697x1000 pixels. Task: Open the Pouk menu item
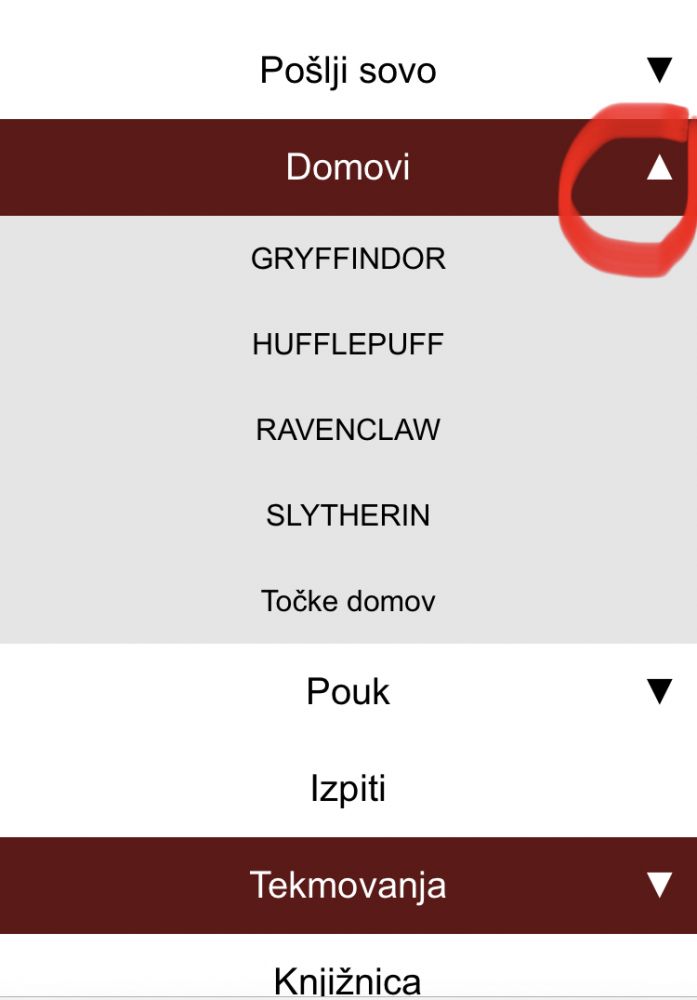click(348, 691)
